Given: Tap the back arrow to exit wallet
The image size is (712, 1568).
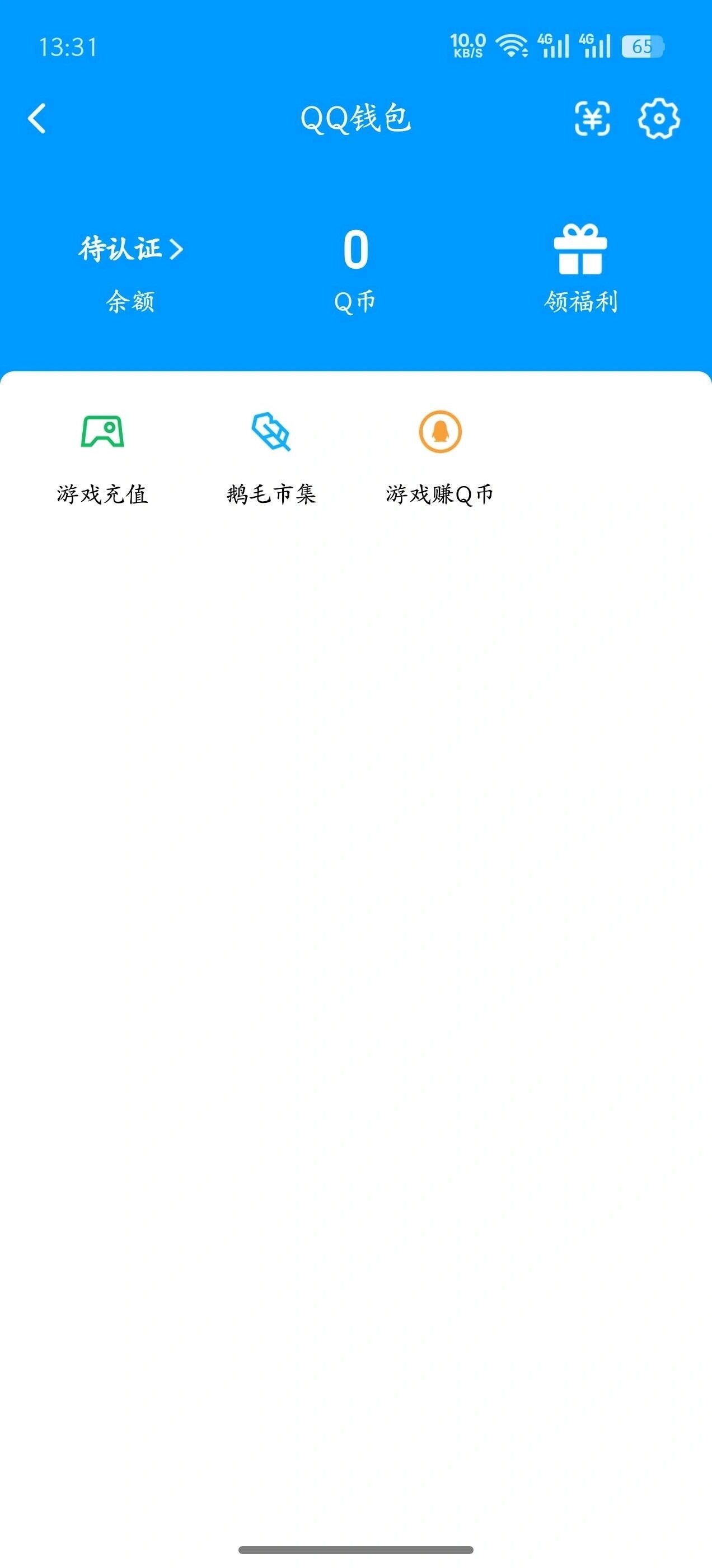Looking at the screenshot, I should point(38,119).
